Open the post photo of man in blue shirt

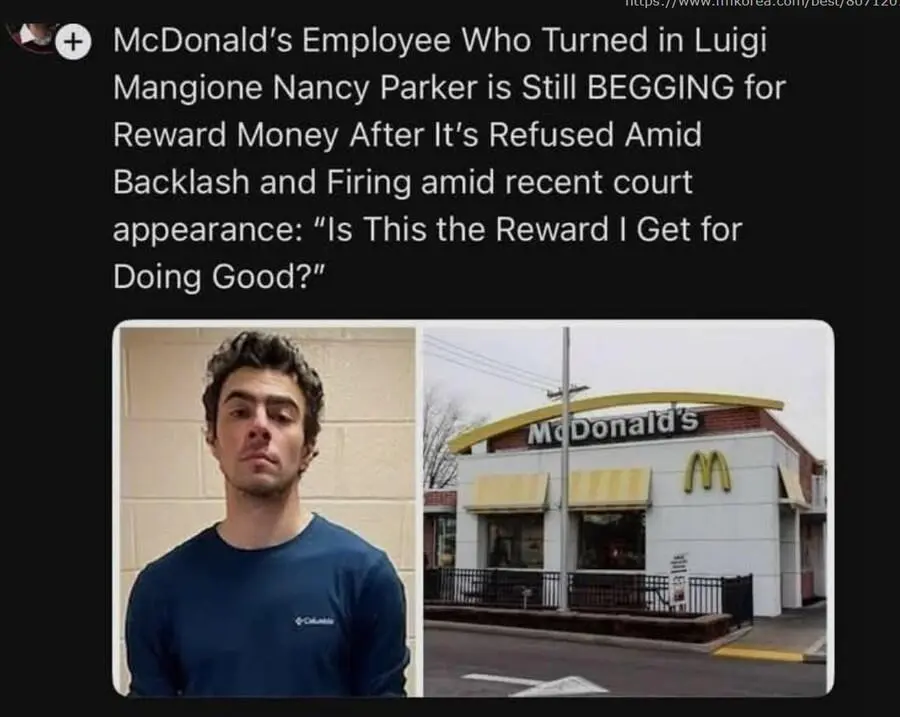266,508
